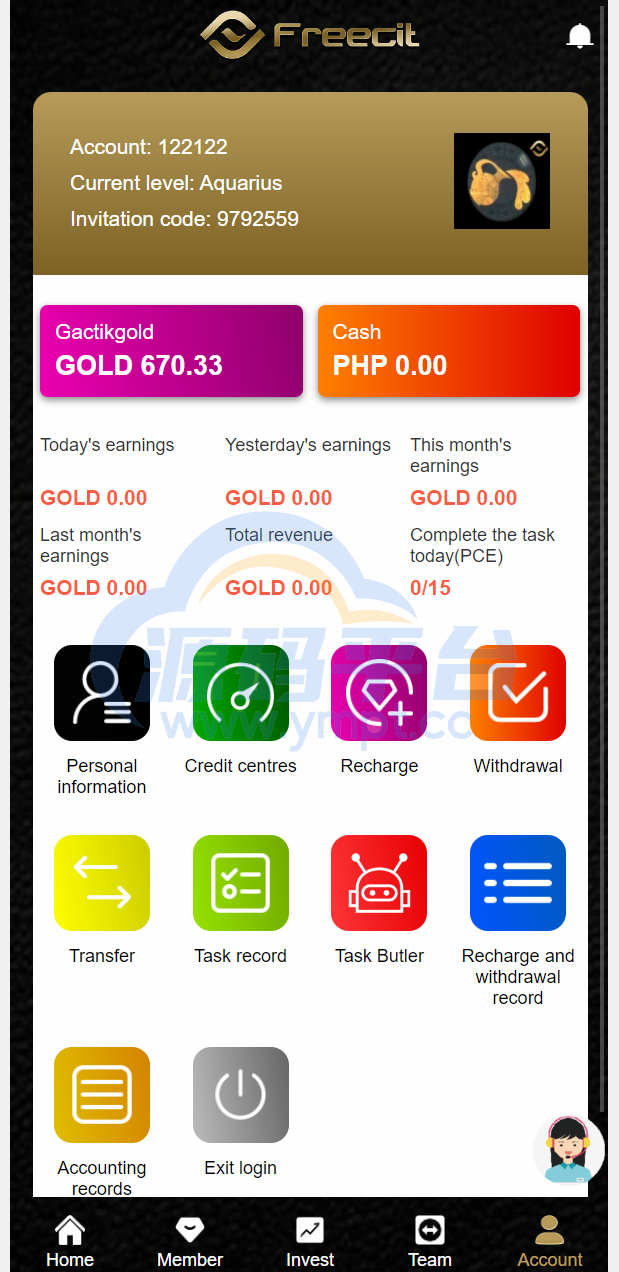This screenshot has height=1272, width=619.
Task: Tap the Recharge icon
Action: pos(379,693)
